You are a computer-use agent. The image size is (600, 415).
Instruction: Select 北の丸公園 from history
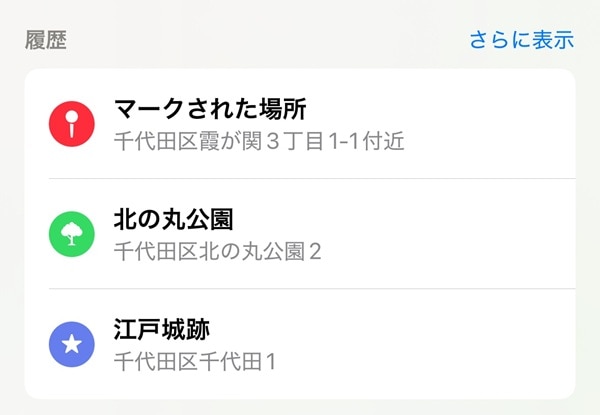(x=300, y=234)
